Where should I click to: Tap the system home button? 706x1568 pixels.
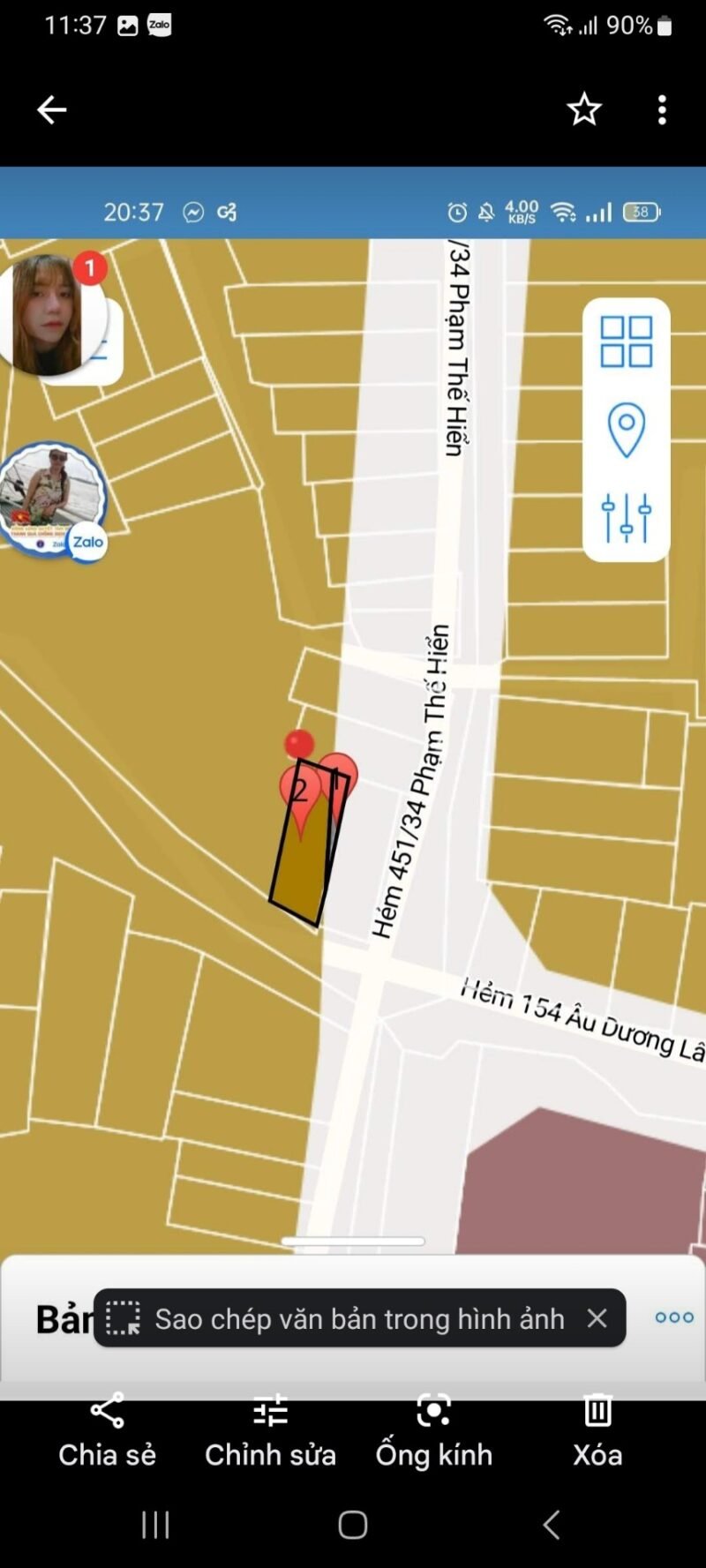coord(353,1525)
